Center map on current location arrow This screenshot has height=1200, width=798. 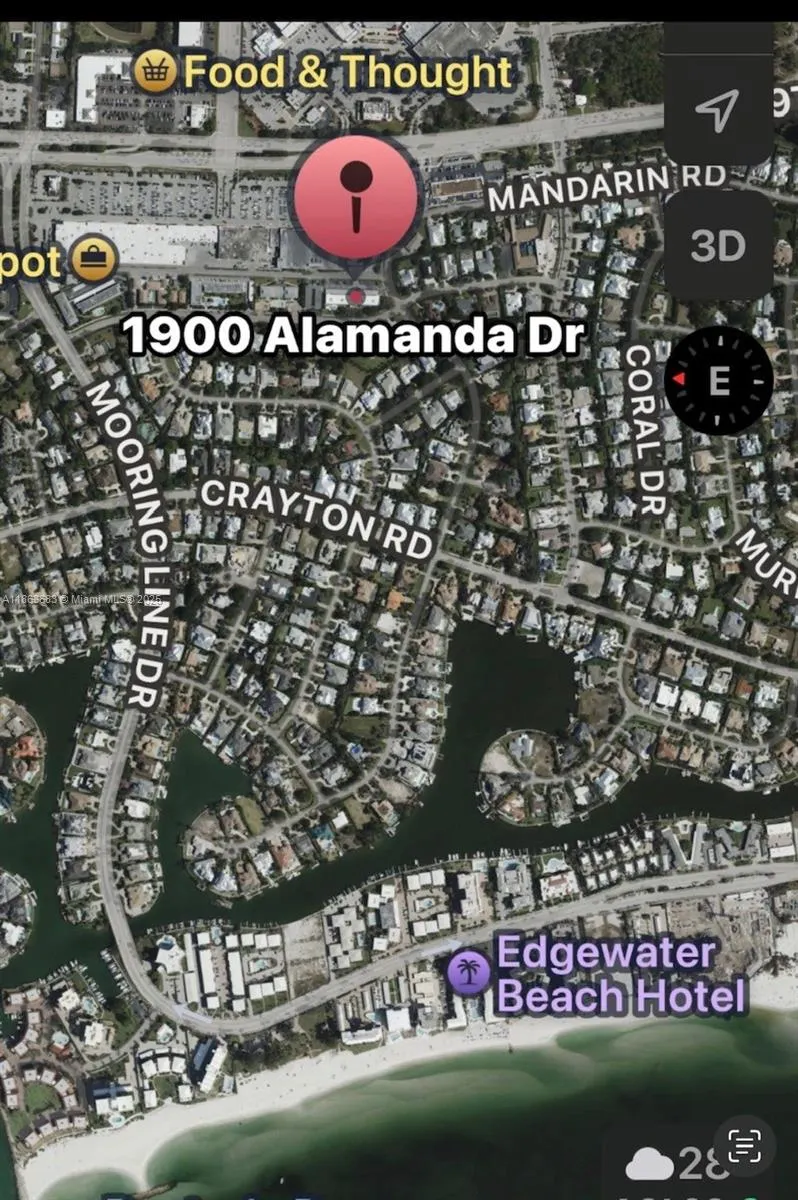coord(717,109)
